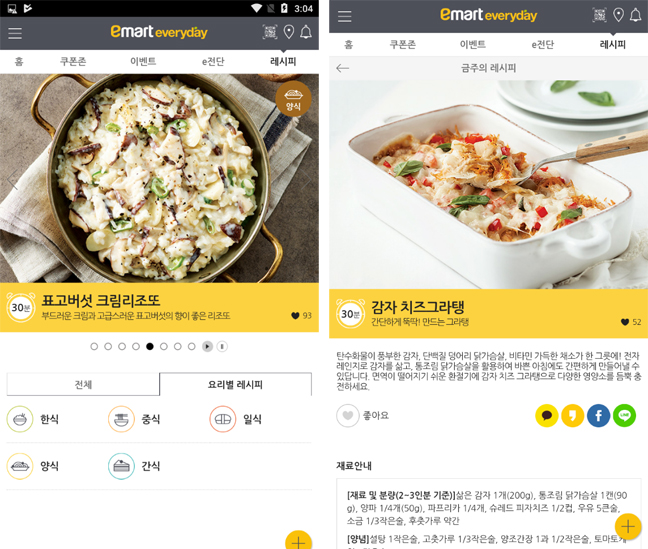The height and width of the screenshot is (549, 648).
Task: Switch to the 전체 recipe tab
Action: tap(83, 385)
